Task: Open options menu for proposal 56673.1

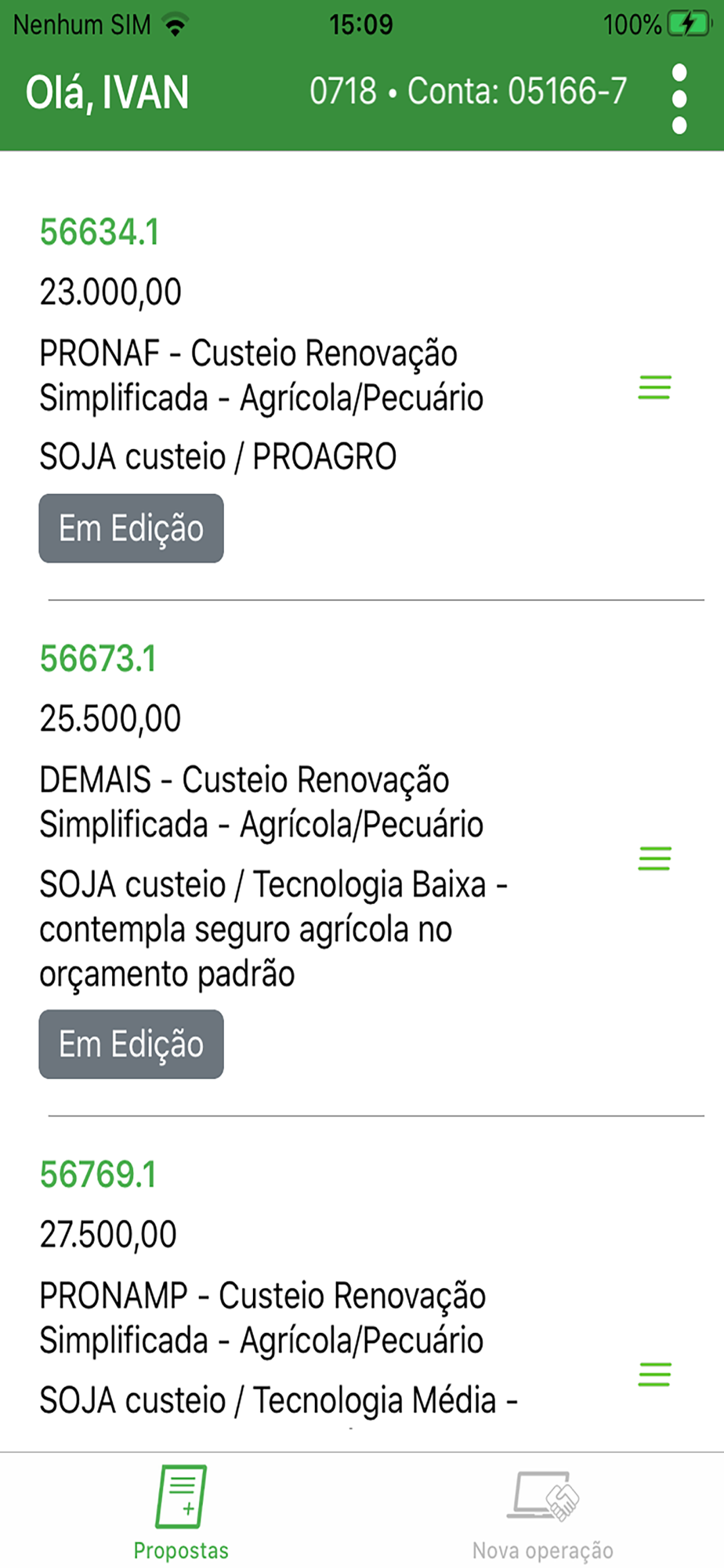Action: click(654, 858)
